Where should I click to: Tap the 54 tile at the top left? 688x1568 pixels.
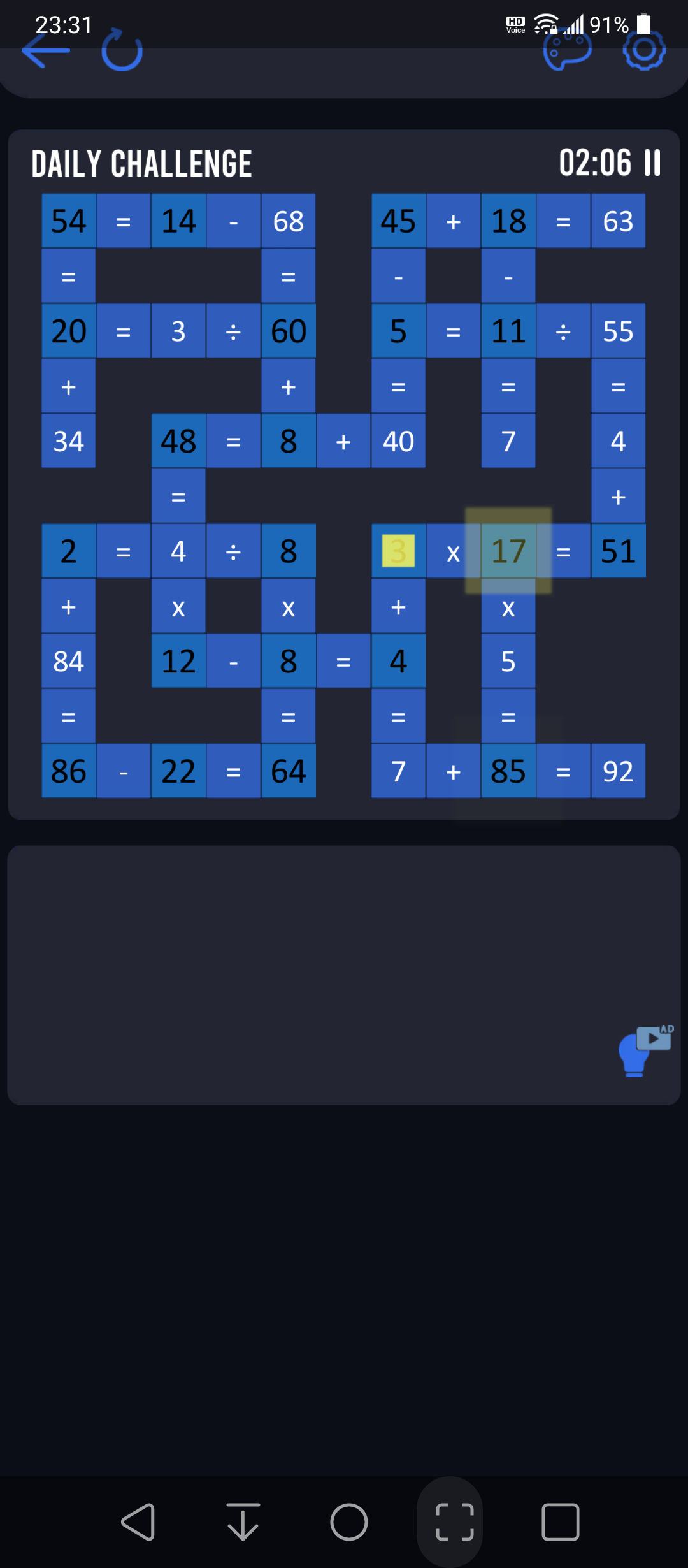69,221
